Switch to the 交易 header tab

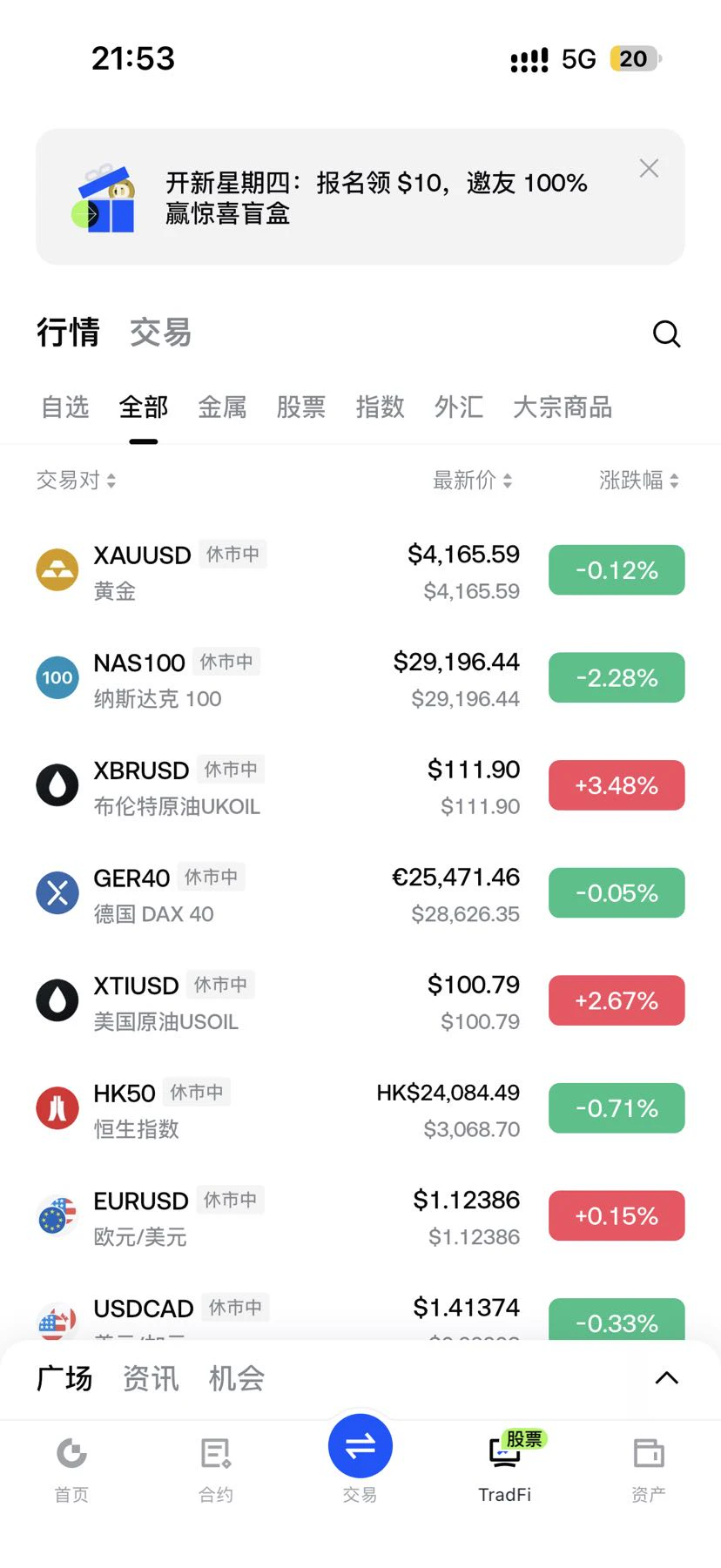(x=161, y=333)
